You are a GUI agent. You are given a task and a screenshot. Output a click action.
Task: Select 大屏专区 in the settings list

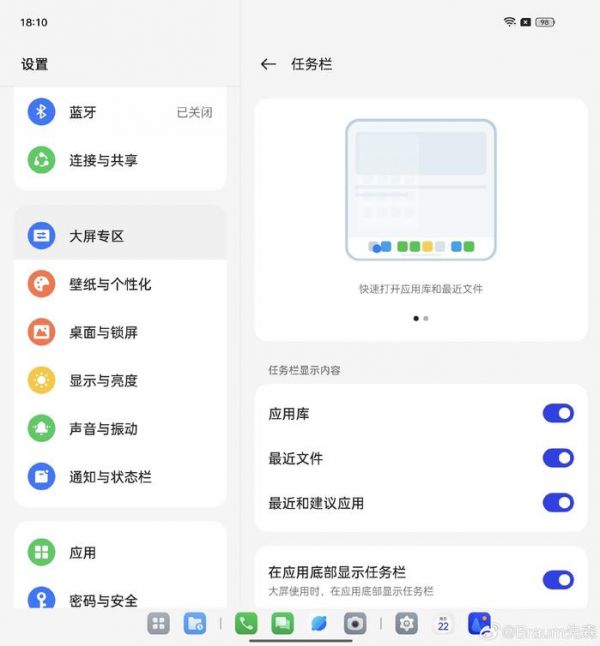pos(120,236)
